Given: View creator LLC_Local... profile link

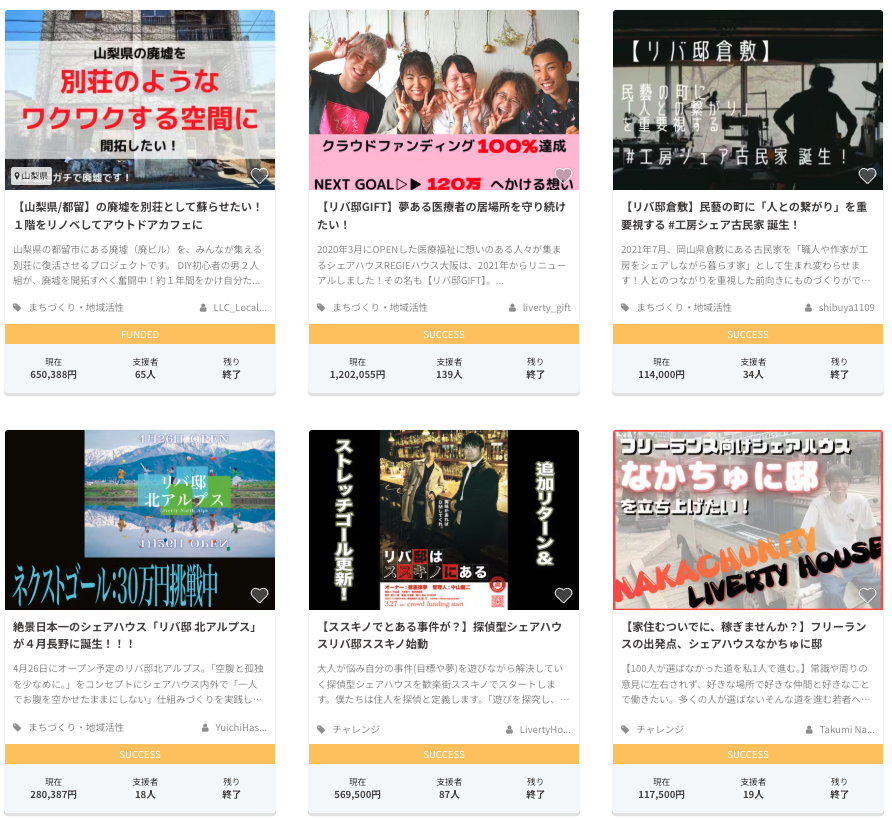Looking at the screenshot, I should tap(240, 308).
